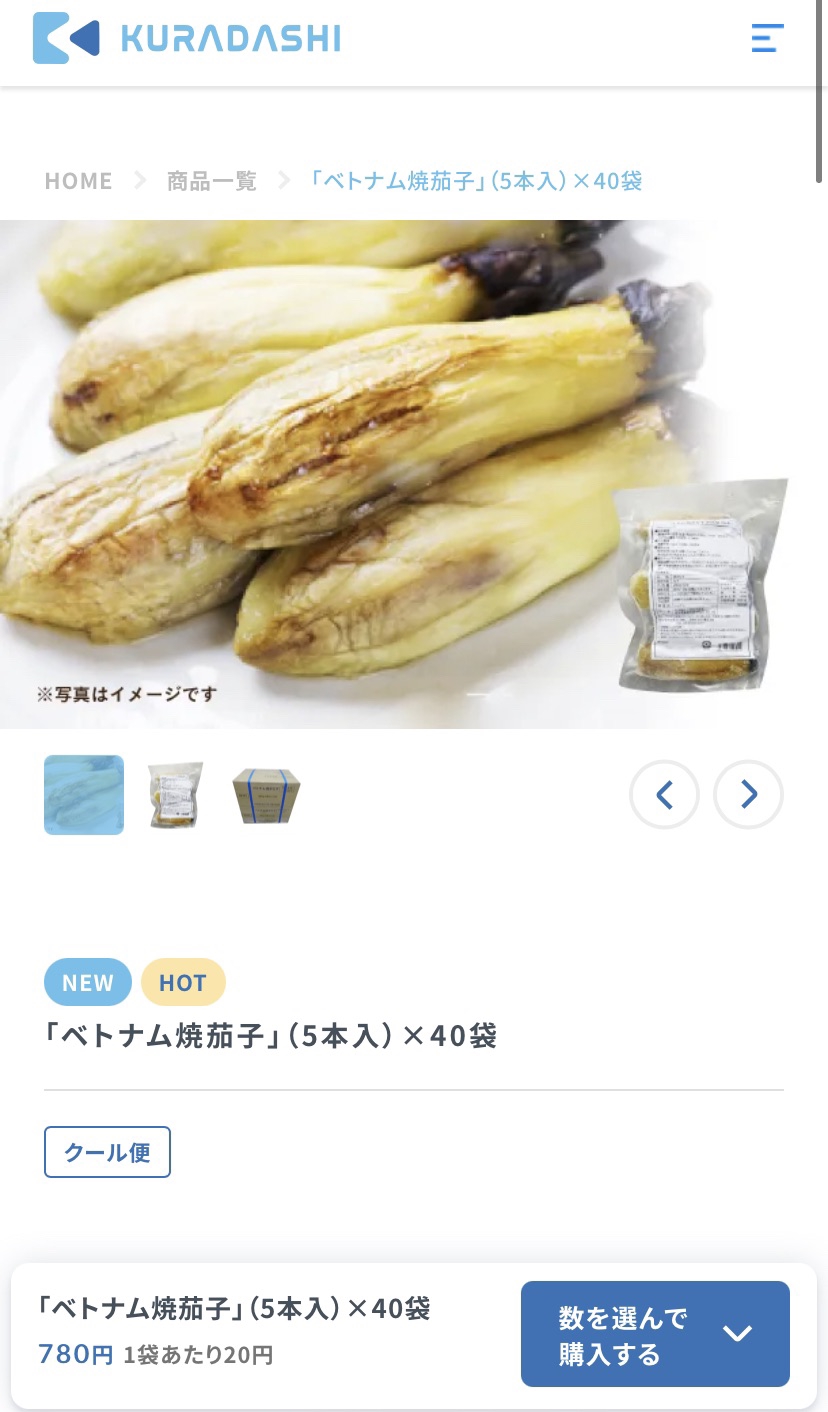This screenshot has height=1412, width=828.
Task: Show previous product image
Action: click(664, 795)
